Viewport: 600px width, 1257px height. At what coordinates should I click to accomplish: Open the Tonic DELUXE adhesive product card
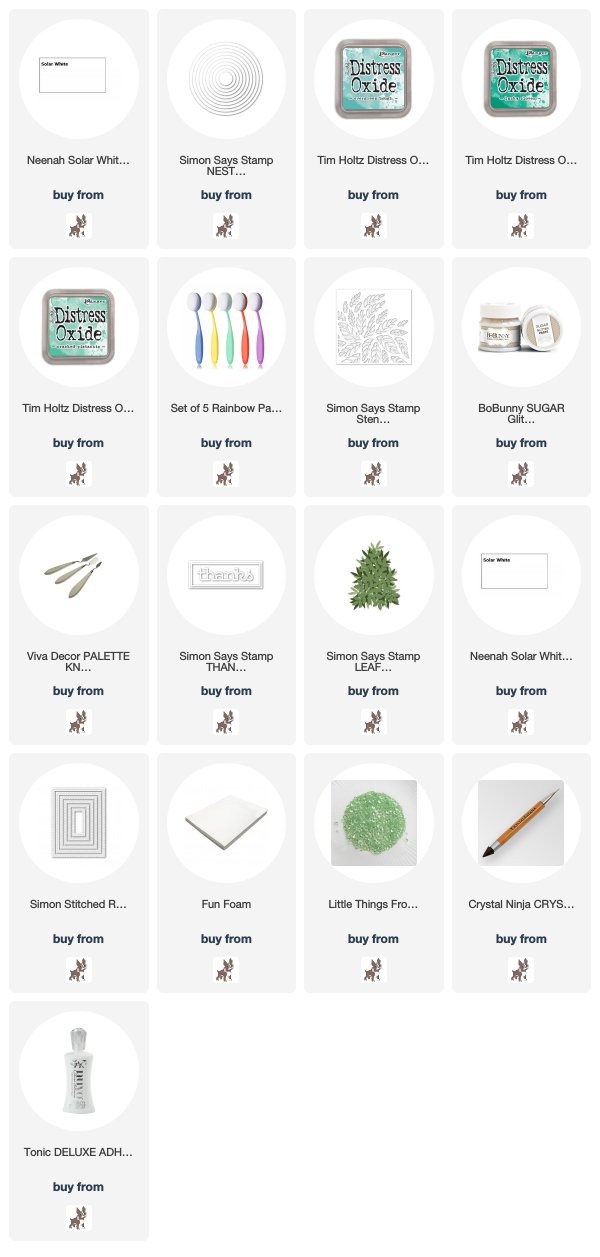78,1121
